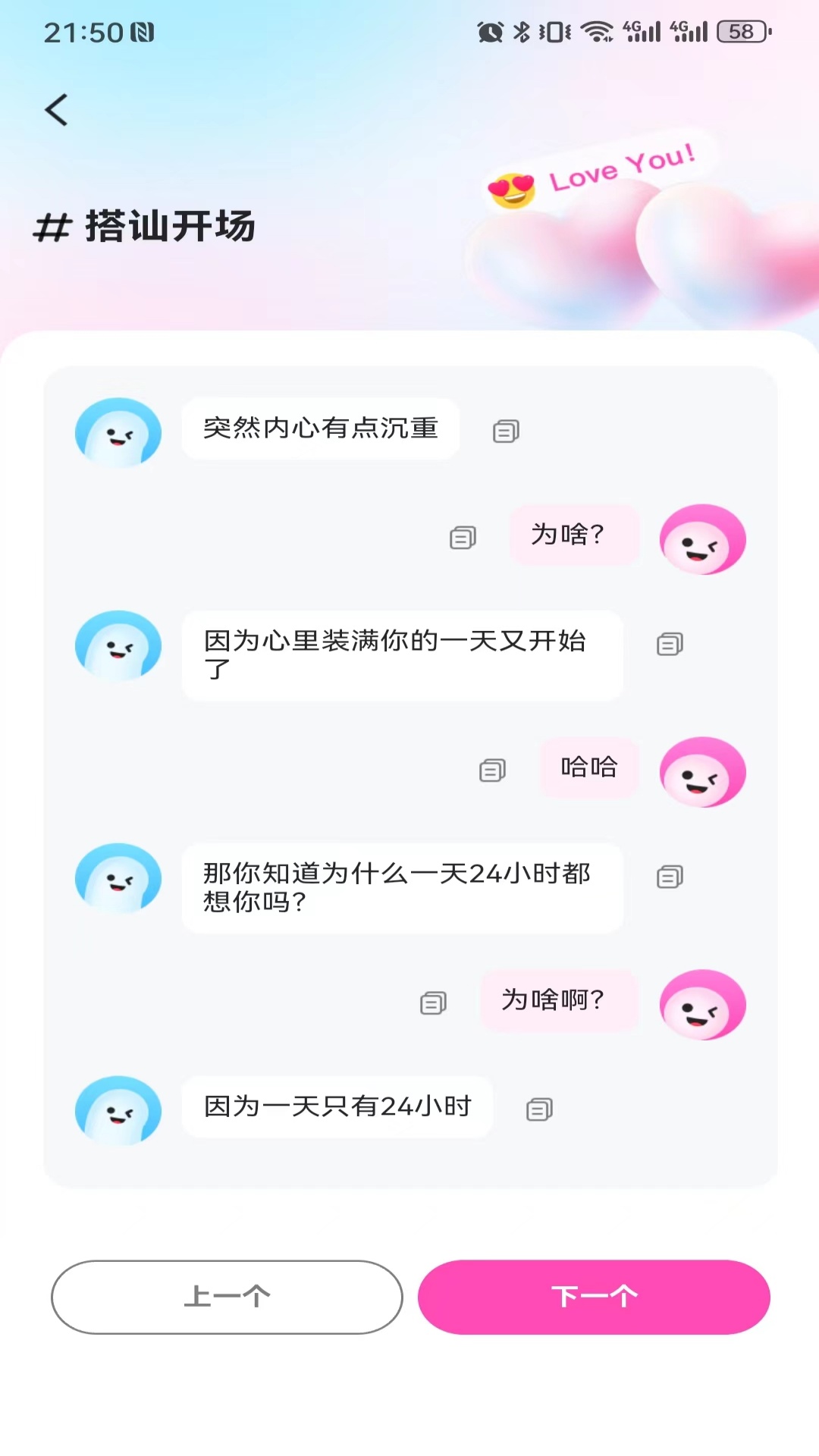This screenshot has height=1456, width=819.
Task: Tap the pink avatar beside "哈哈"
Action: pos(702,772)
